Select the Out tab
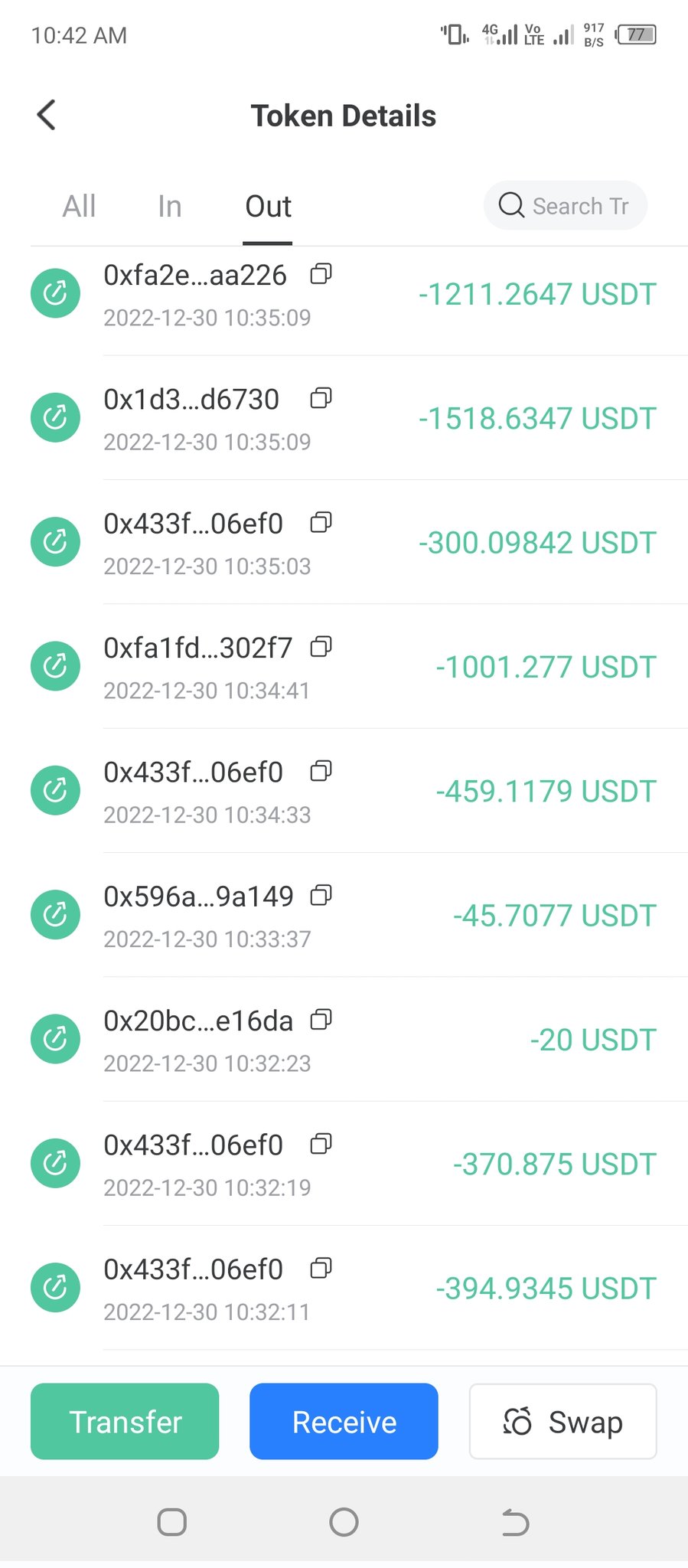Image resolution: width=688 pixels, height=1568 pixels. tap(268, 206)
